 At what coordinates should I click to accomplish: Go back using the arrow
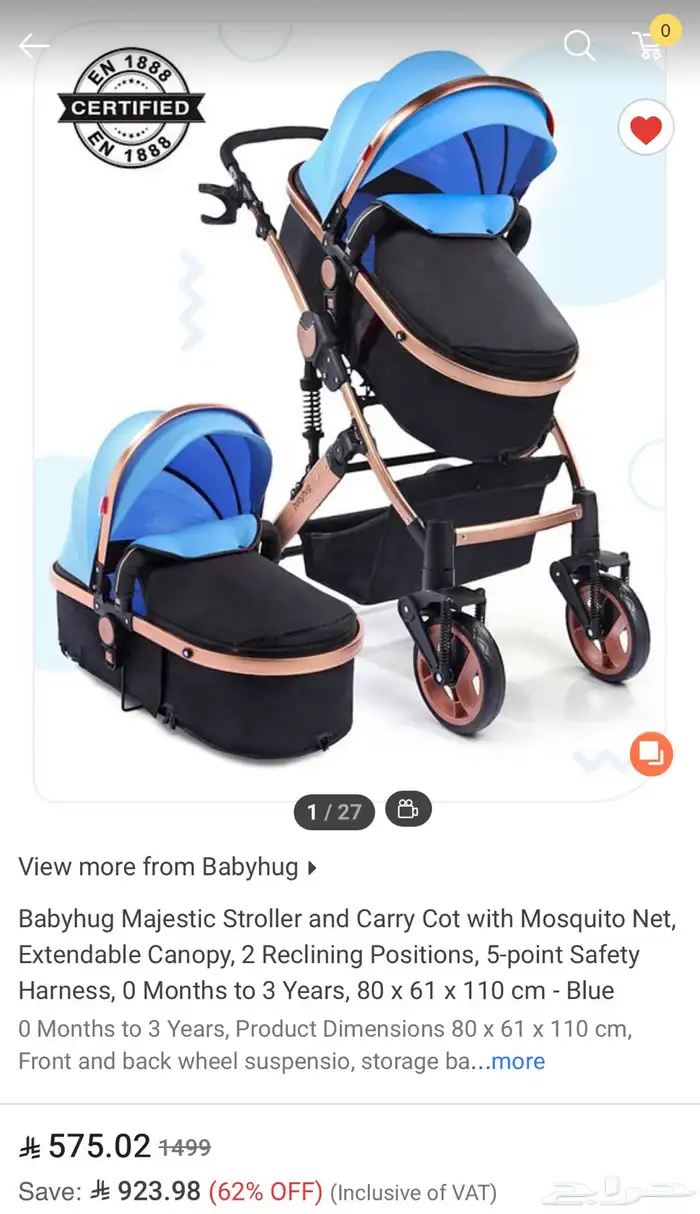34,45
